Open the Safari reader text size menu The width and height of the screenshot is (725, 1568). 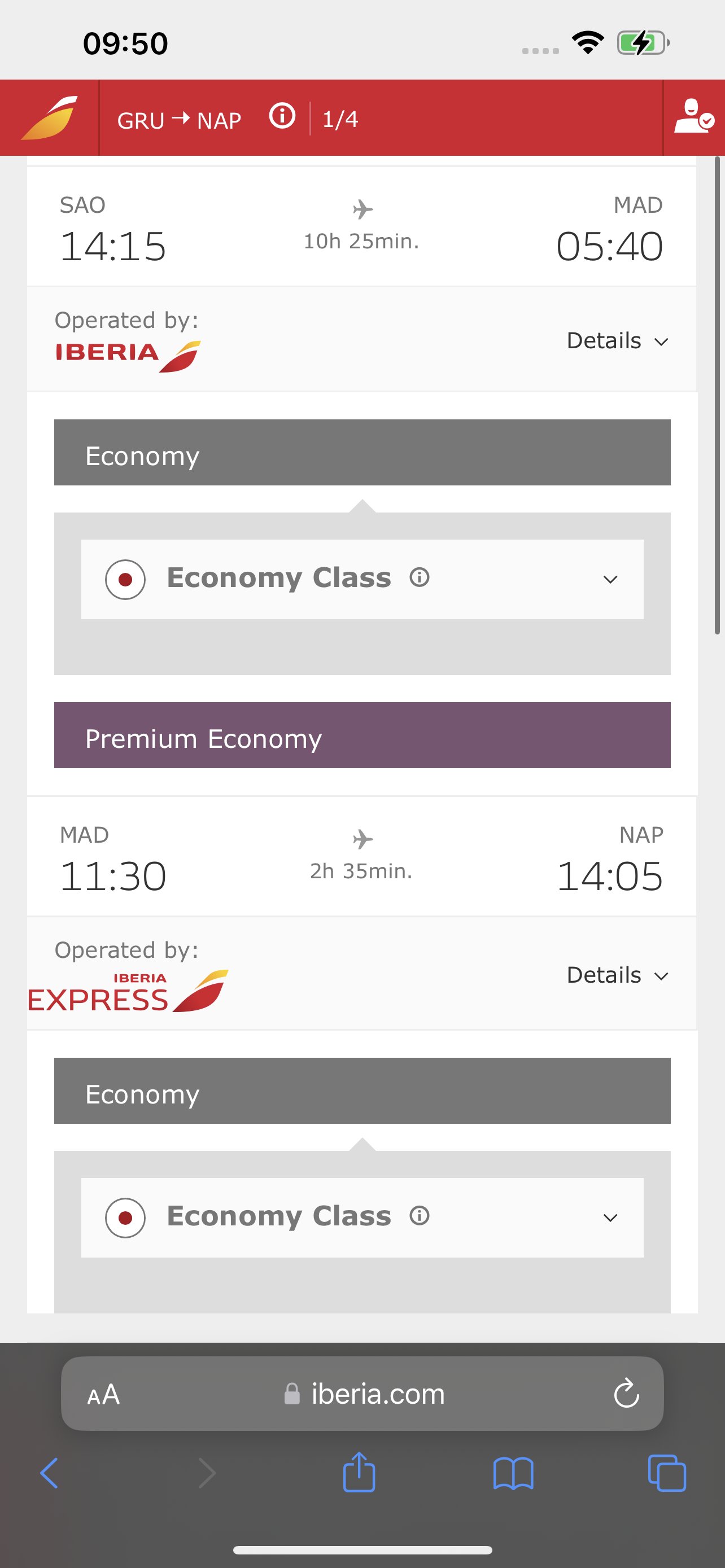pos(103,1394)
